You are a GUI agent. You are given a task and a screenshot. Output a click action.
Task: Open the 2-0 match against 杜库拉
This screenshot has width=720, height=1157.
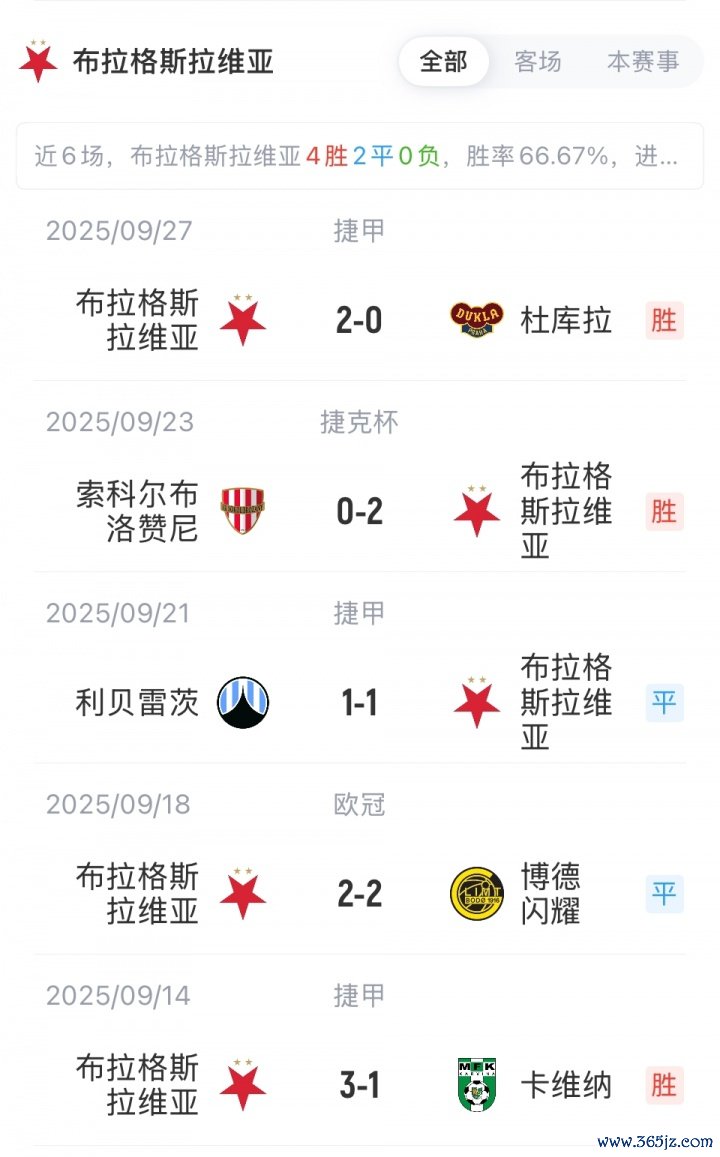359,320
